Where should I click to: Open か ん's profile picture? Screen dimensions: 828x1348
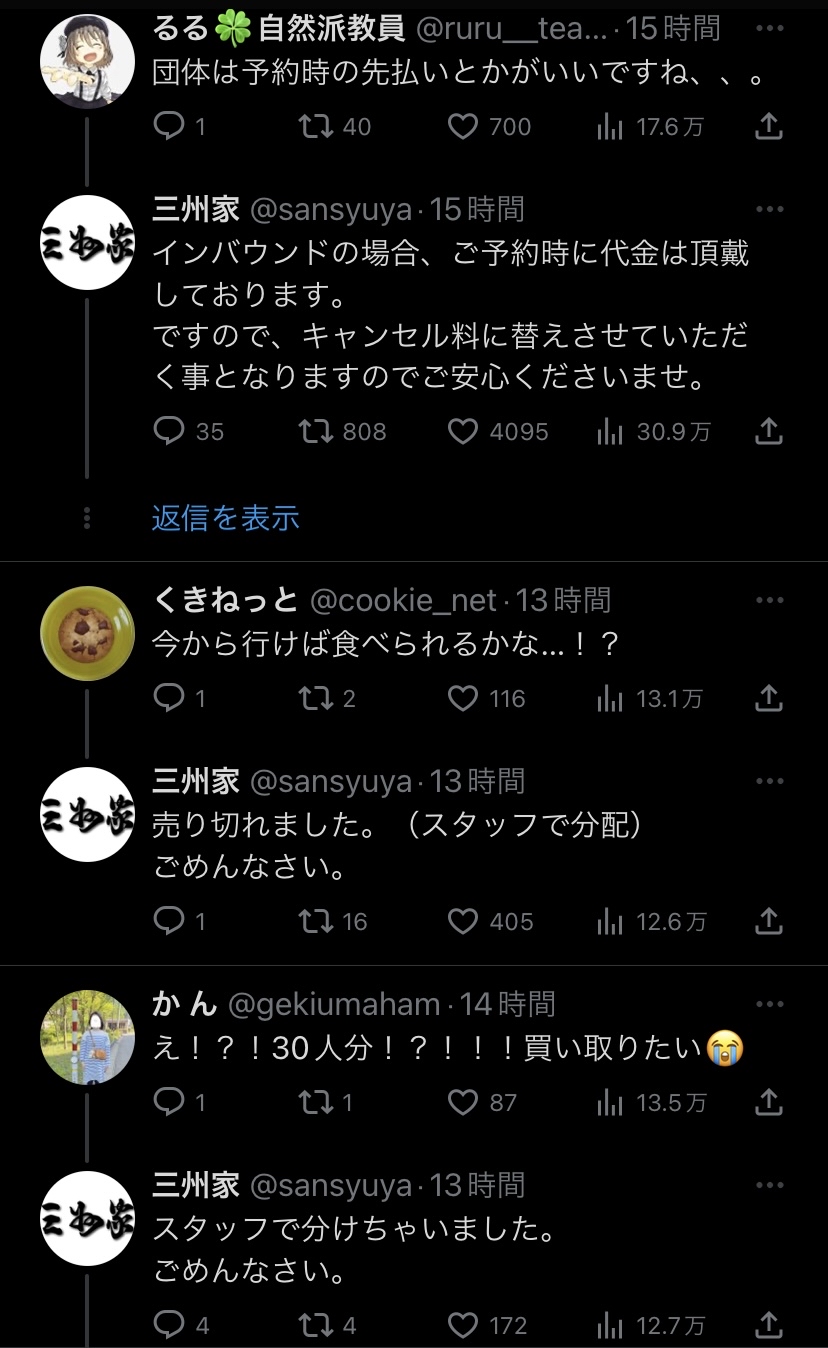tap(87, 1037)
